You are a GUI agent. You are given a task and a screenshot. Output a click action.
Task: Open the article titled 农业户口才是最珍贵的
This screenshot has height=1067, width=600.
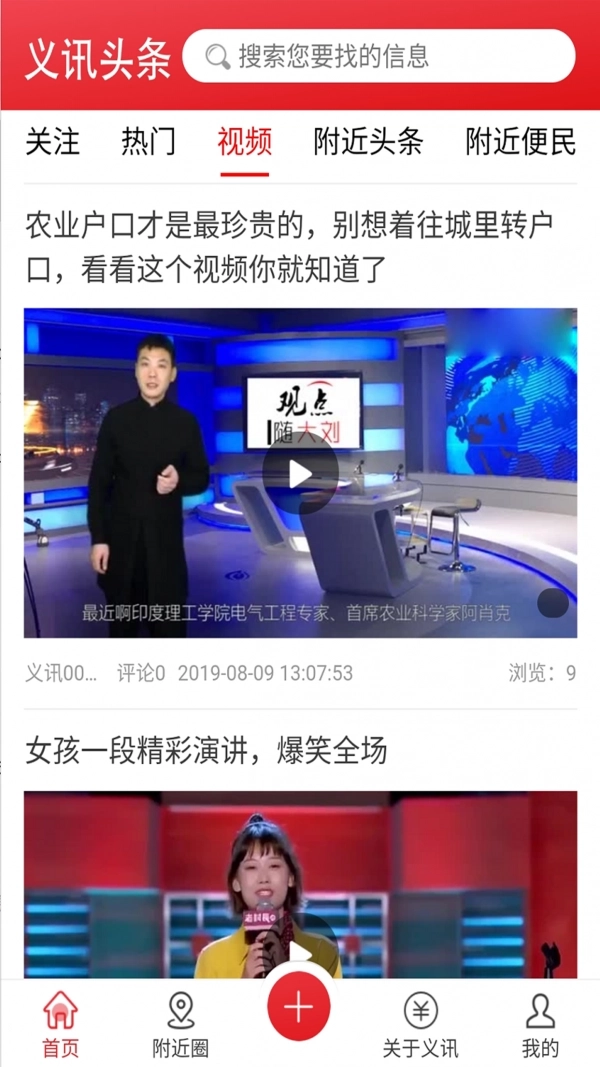[300, 246]
